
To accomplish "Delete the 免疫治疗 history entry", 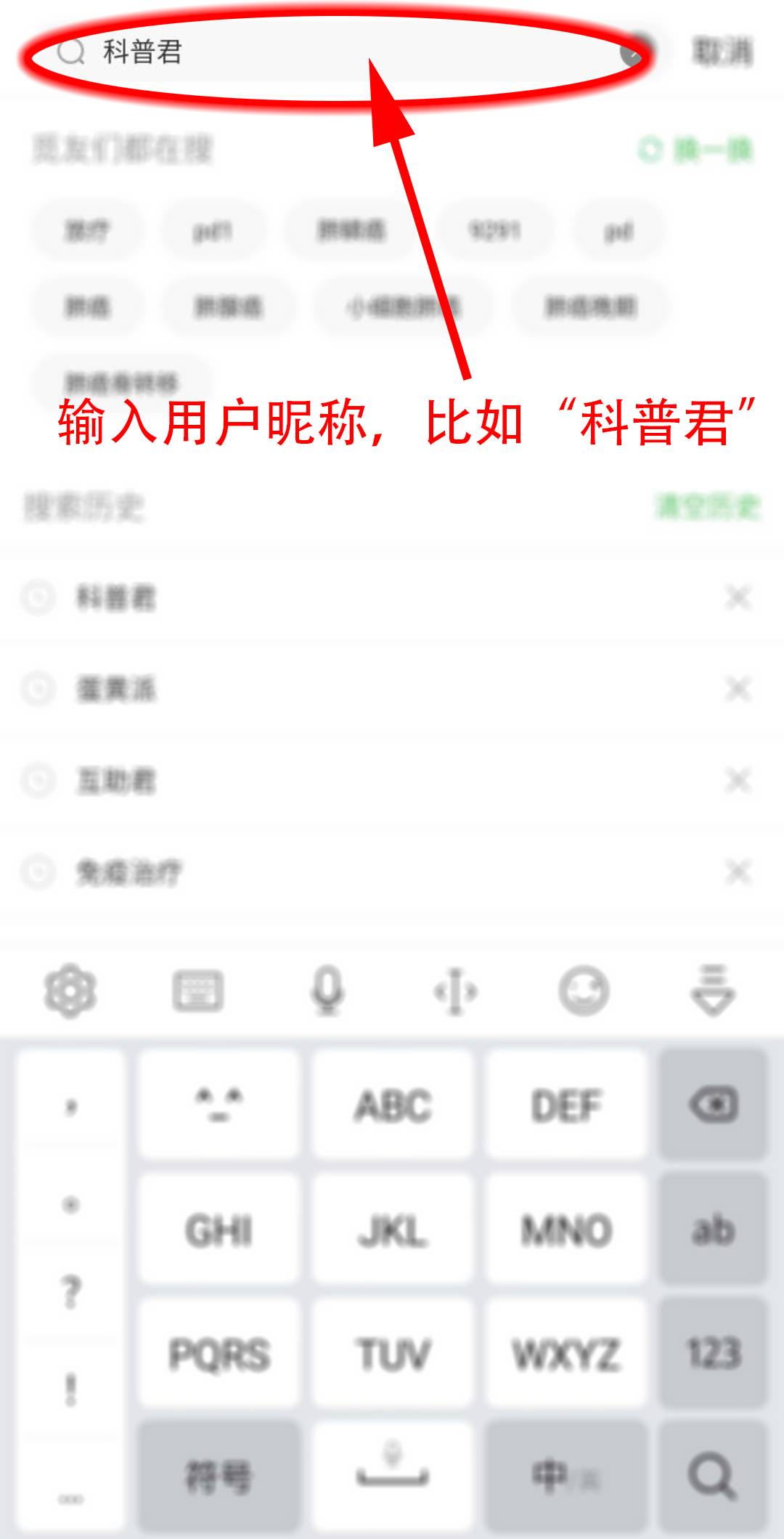I will 738,872.
